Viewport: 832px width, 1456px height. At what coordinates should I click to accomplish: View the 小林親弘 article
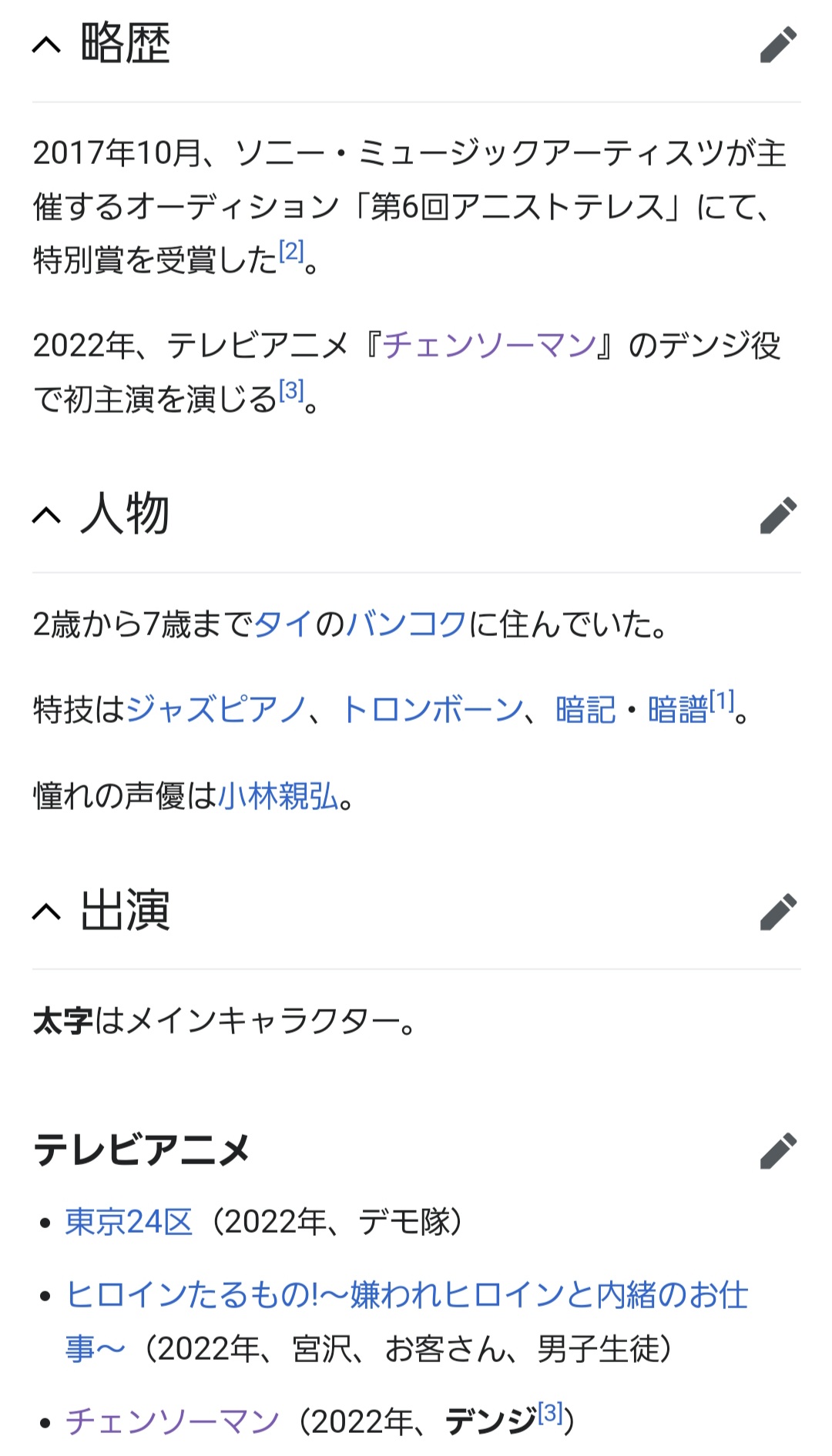click(x=279, y=796)
